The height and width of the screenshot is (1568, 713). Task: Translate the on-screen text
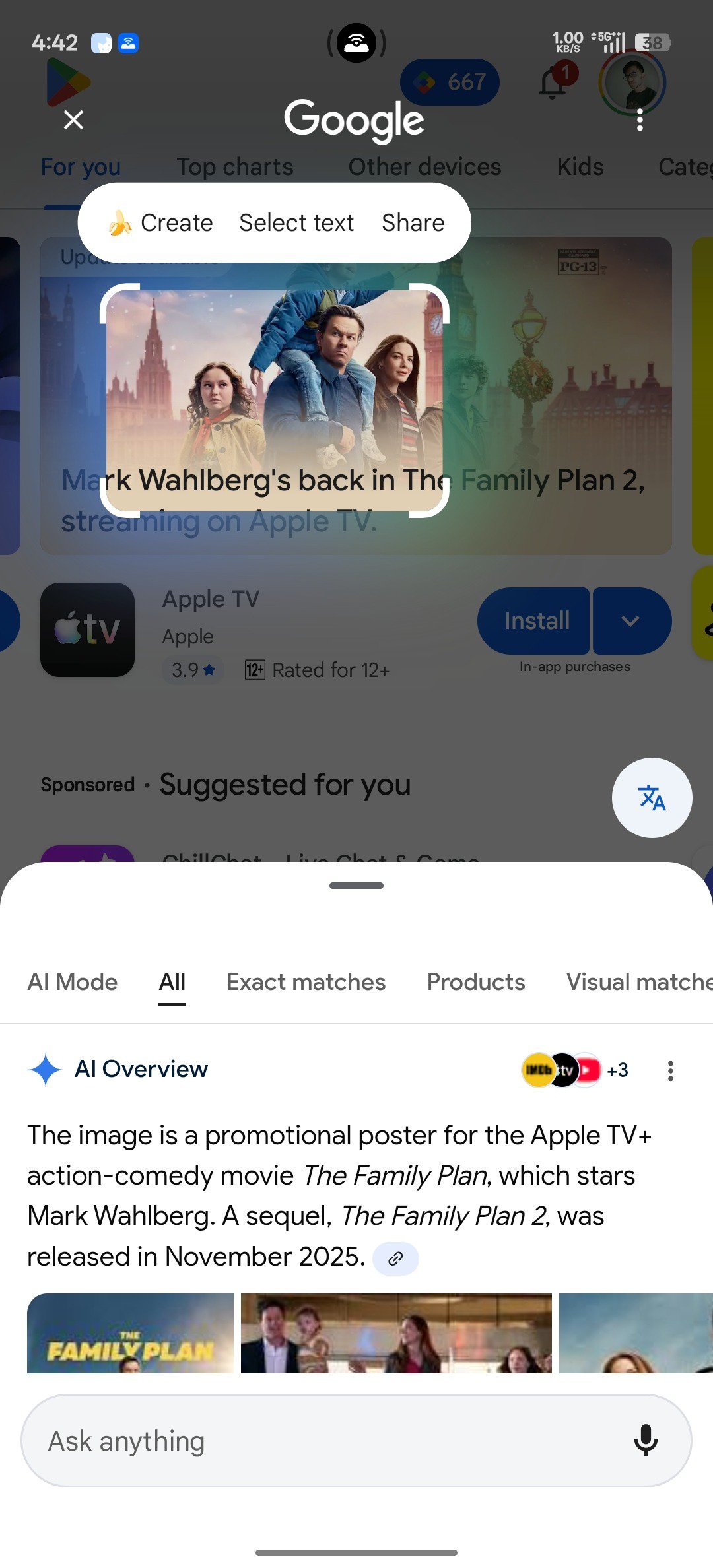coord(652,798)
